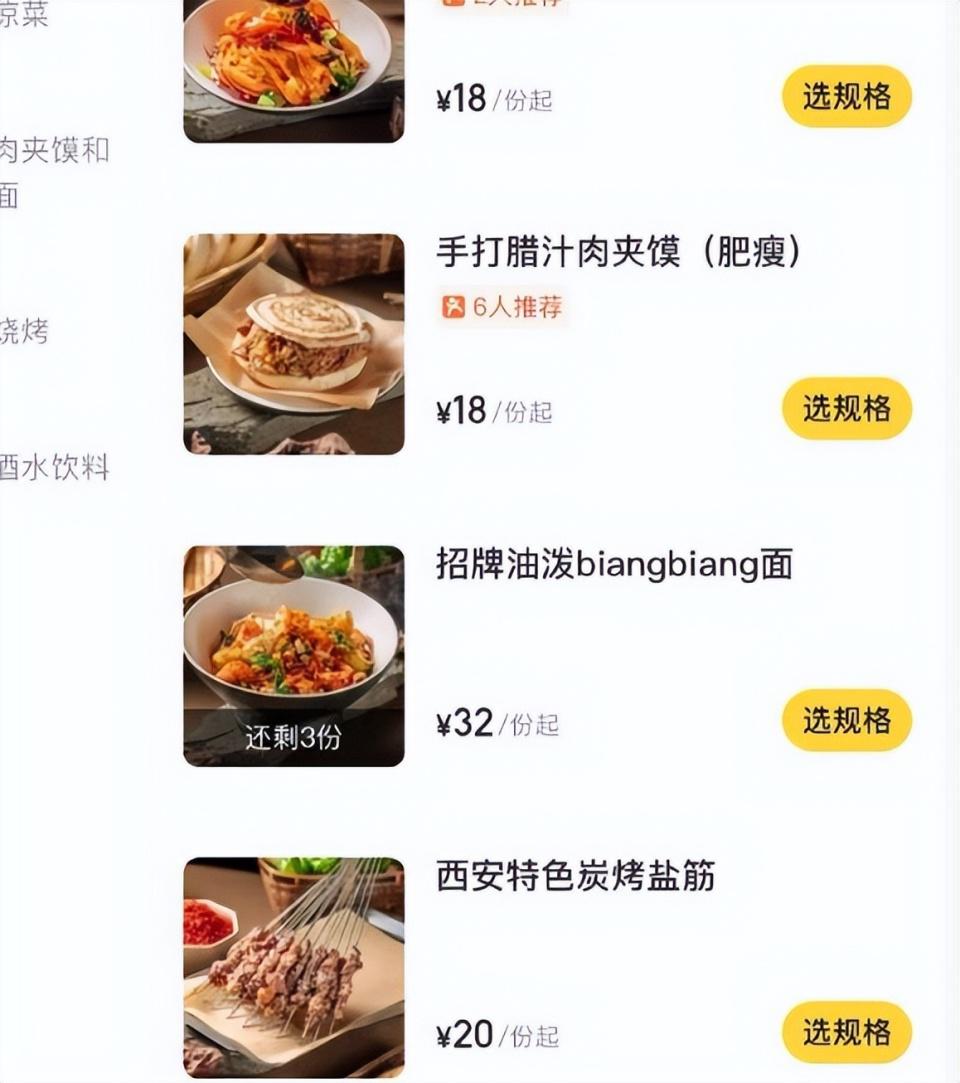Select the 凉菜 category
The height and width of the screenshot is (1083, 960).
point(24,15)
